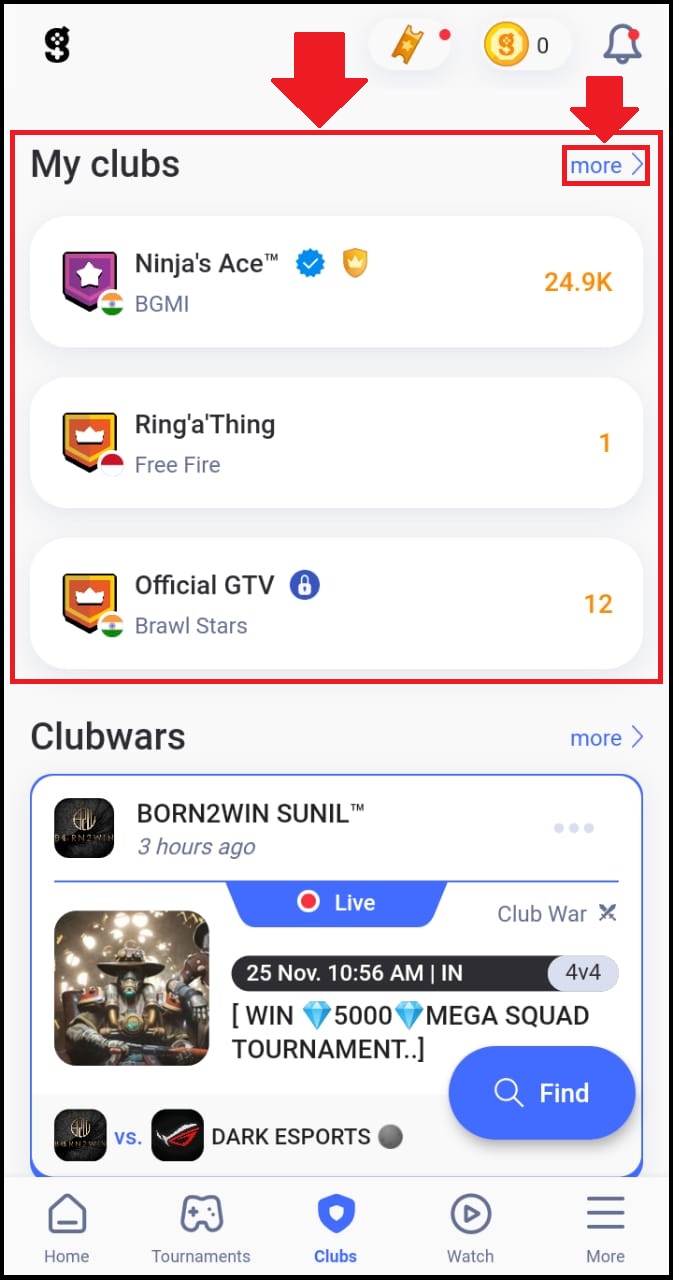Viewport: 673px width, 1280px height.
Task: Go to the Watch tab
Action: pos(470,1229)
